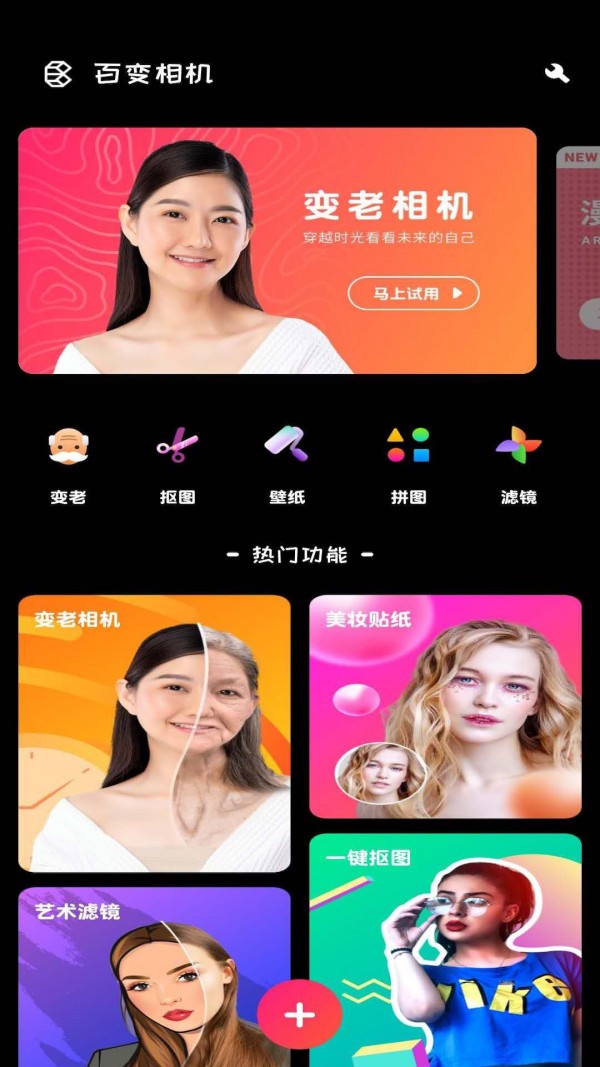Open the 滤镜 filter tool
Screen dimensions: 600x1067
(518, 462)
